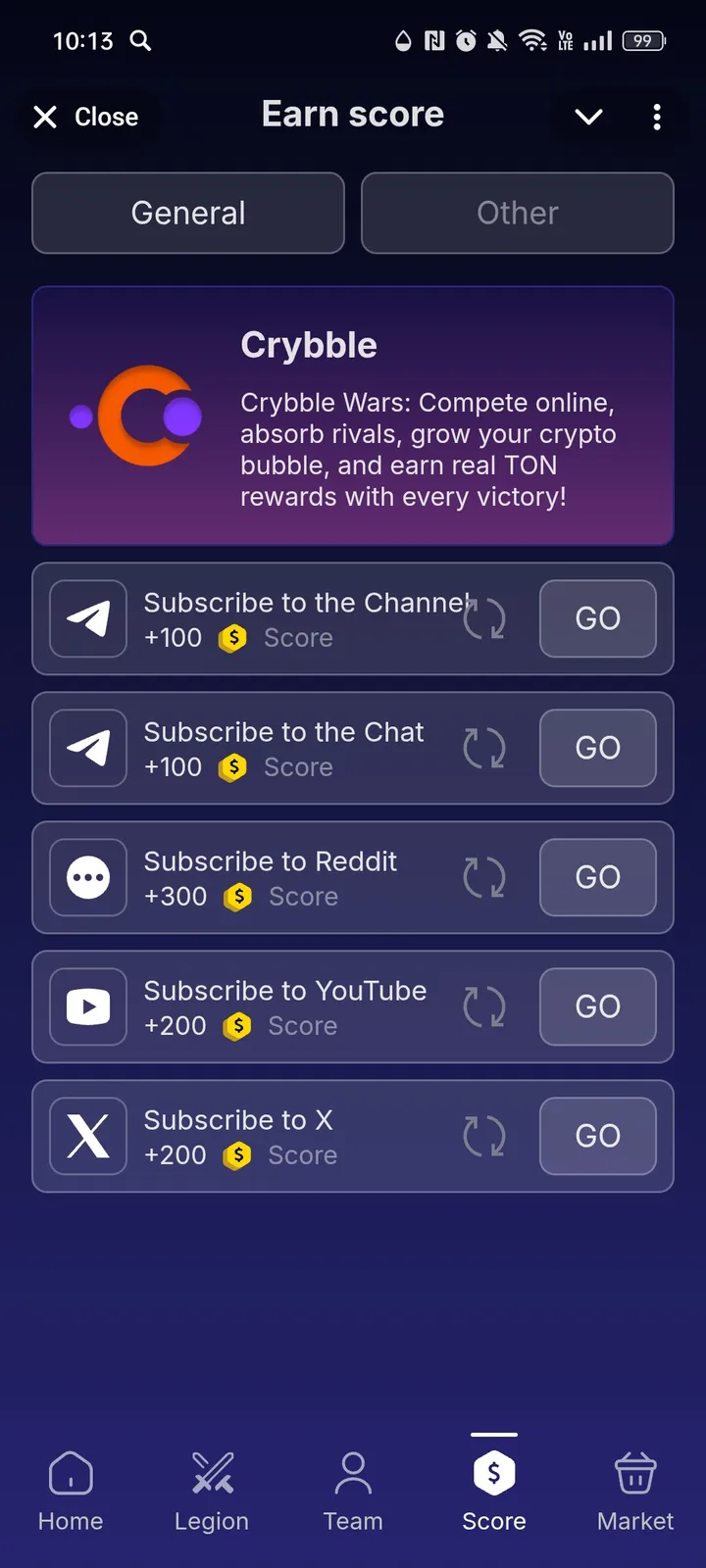Switch to the Other tab

tap(518, 213)
